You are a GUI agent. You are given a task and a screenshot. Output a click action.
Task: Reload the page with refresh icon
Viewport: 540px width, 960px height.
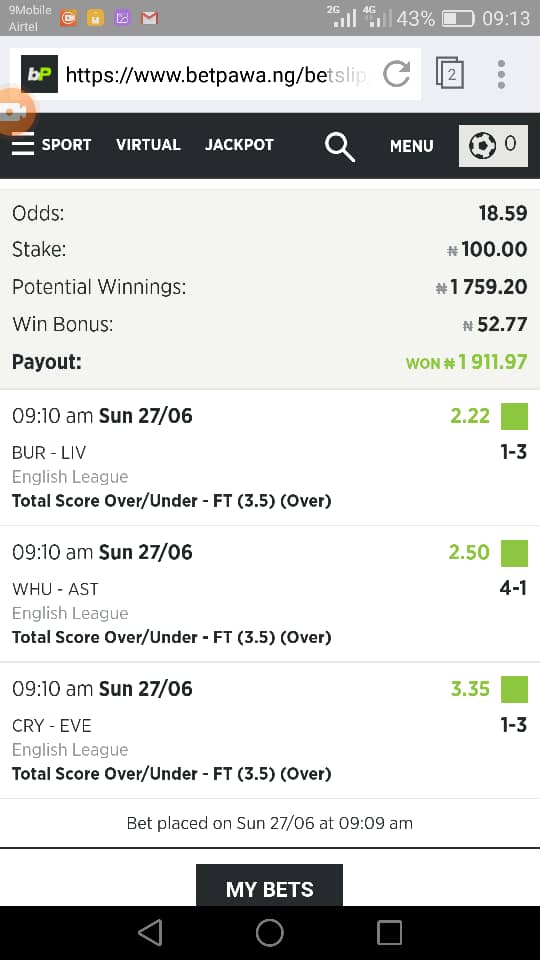click(x=396, y=75)
